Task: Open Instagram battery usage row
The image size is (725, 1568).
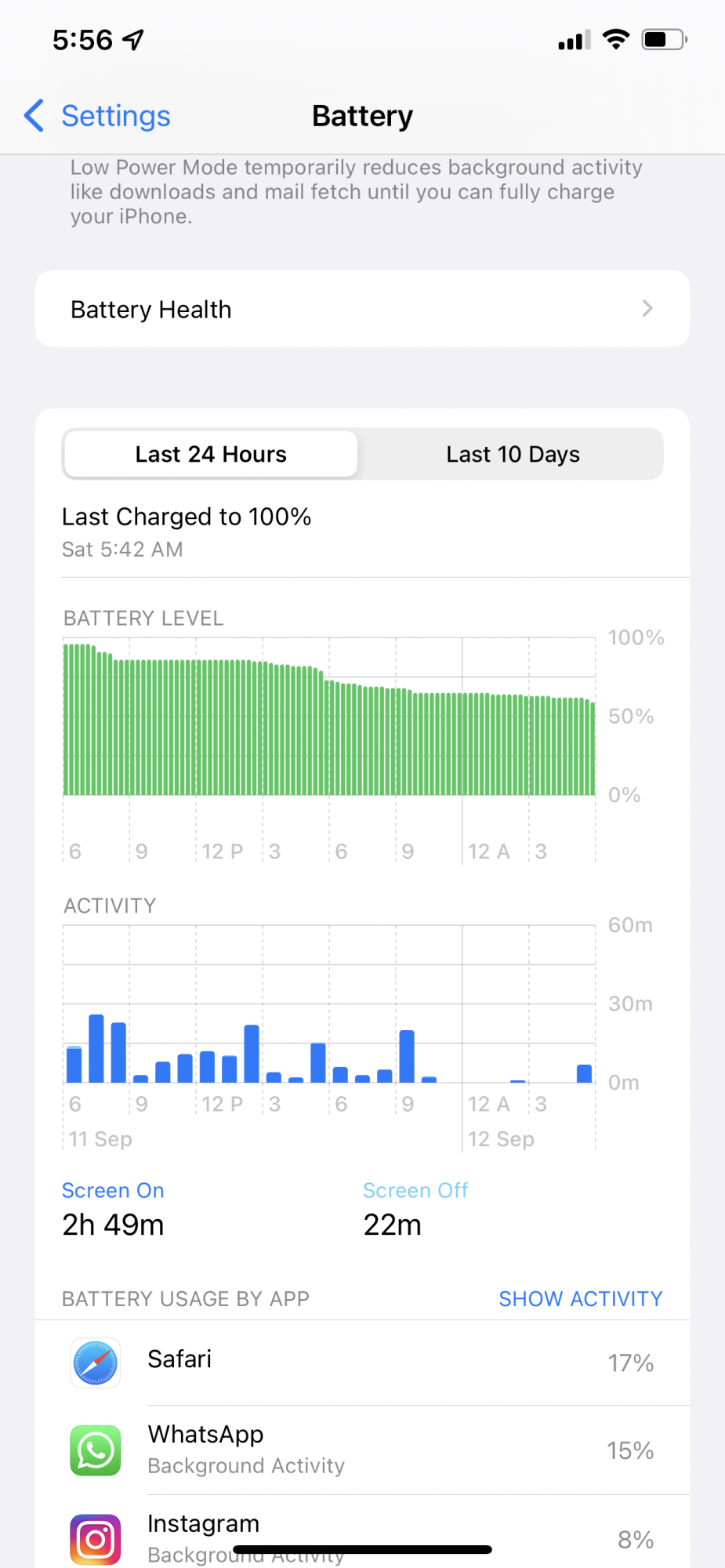Action: (x=362, y=1533)
